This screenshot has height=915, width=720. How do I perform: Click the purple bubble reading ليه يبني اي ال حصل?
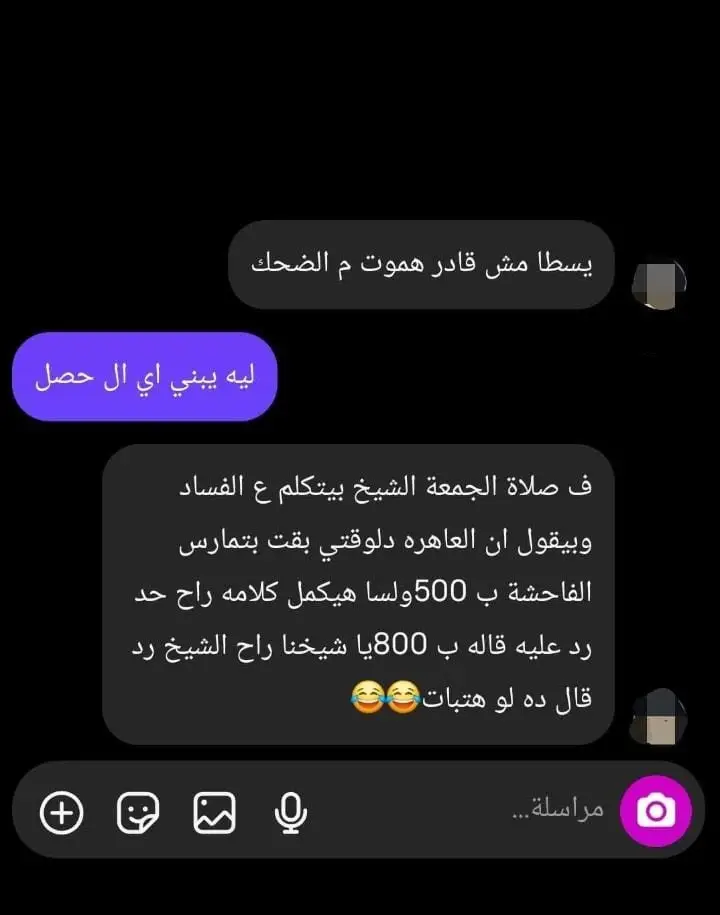coord(144,375)
